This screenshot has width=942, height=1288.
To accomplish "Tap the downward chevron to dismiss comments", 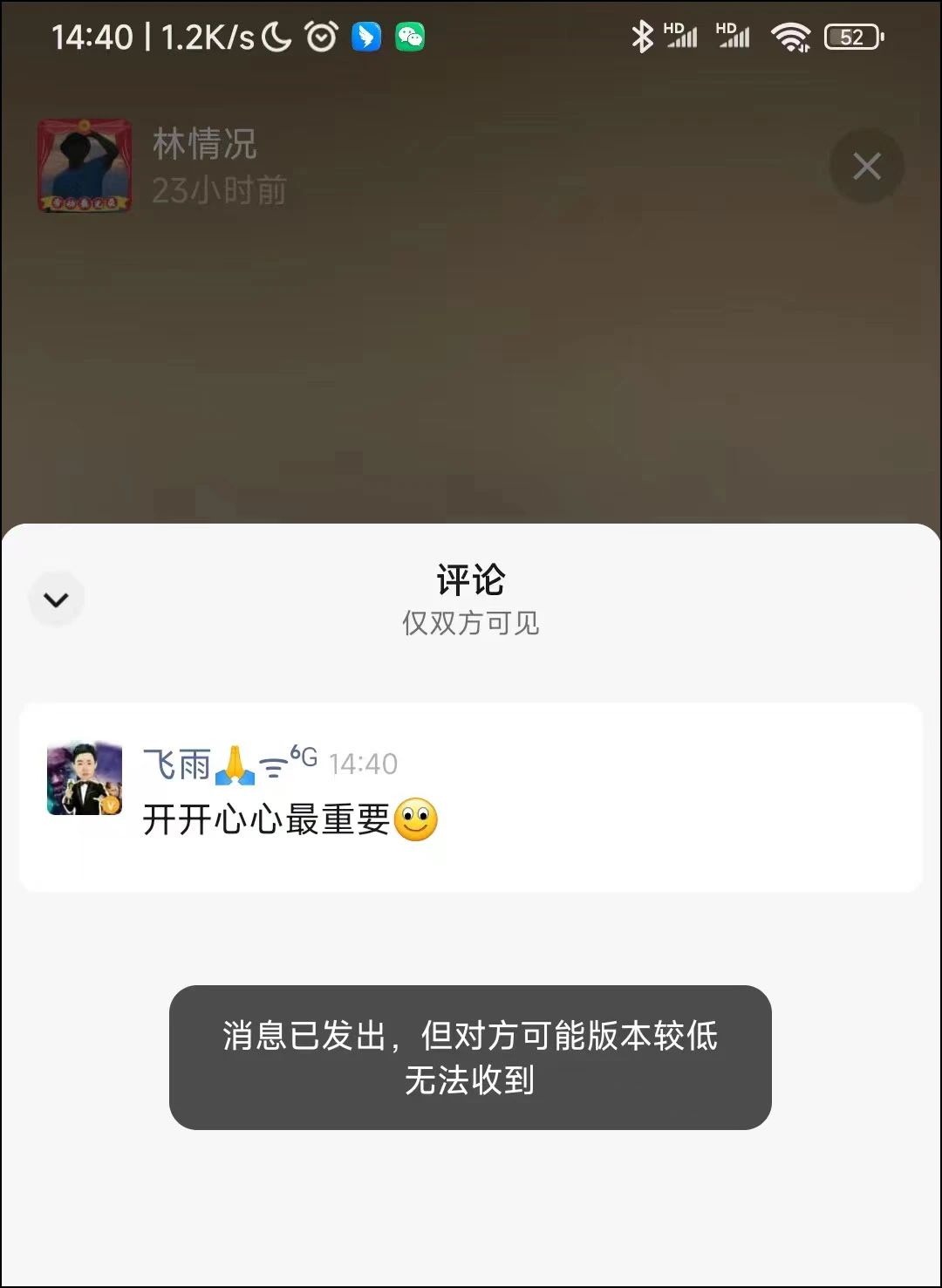I will [x=57, y=599].
